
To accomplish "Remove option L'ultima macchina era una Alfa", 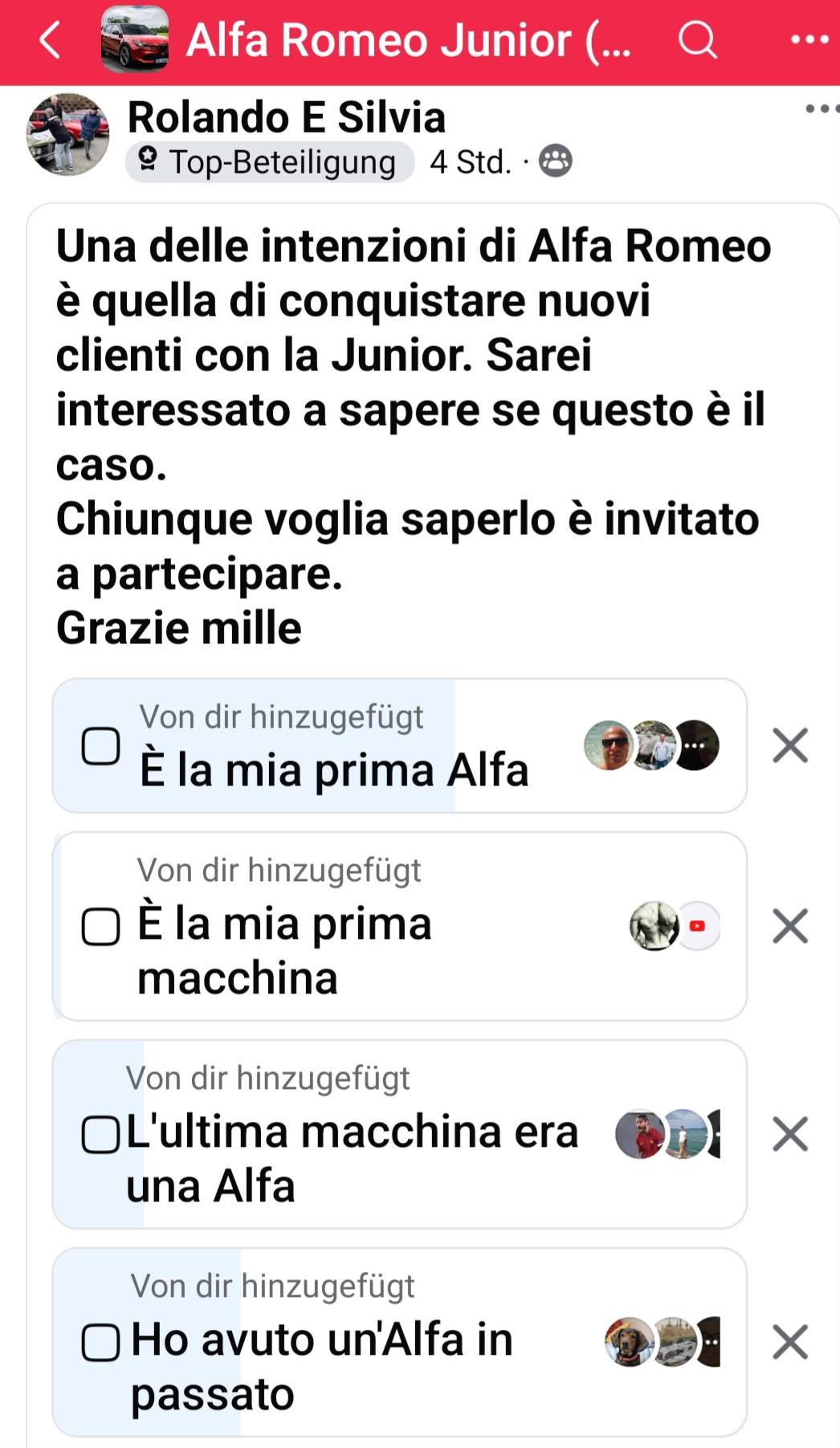I will point(790,1134).
